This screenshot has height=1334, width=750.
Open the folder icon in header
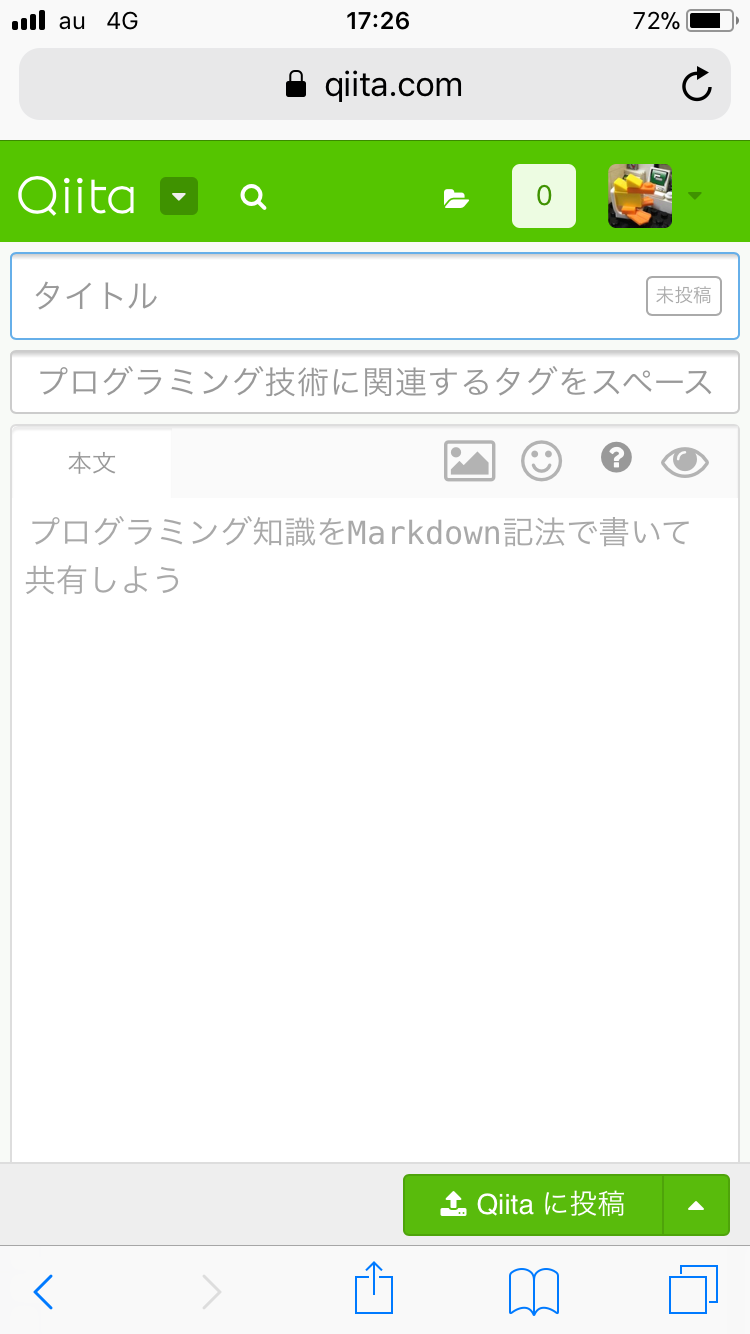456,198
